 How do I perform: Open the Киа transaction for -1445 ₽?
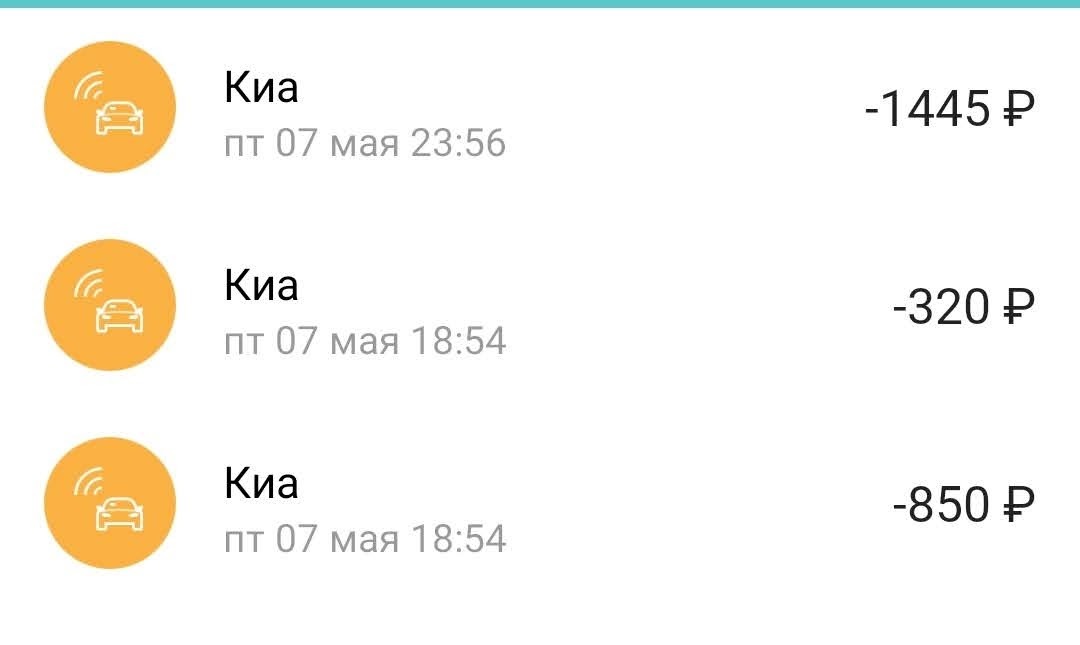pyautogui.click(x=540, y=108)
